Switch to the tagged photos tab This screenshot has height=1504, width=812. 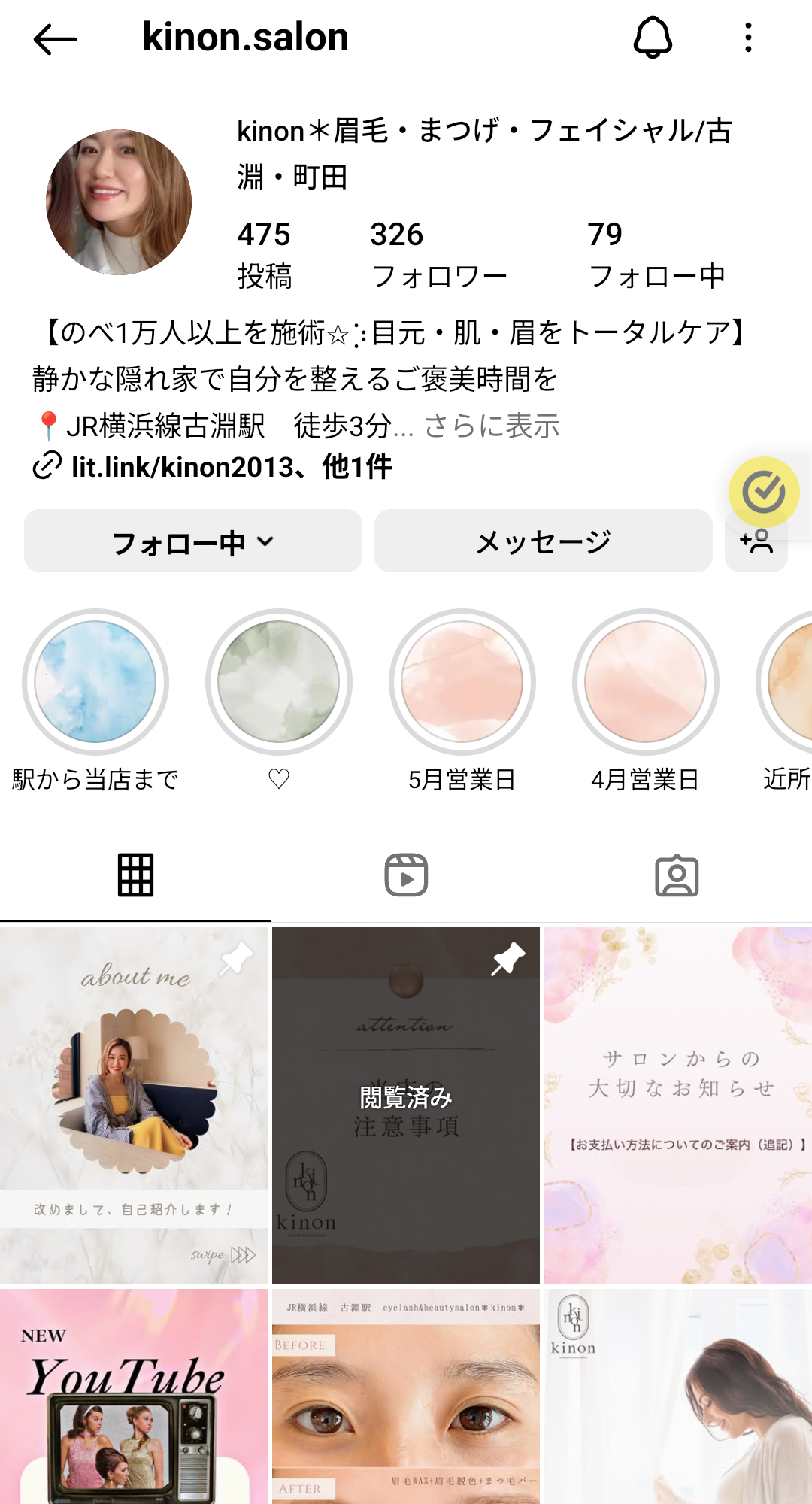(677, 875)
